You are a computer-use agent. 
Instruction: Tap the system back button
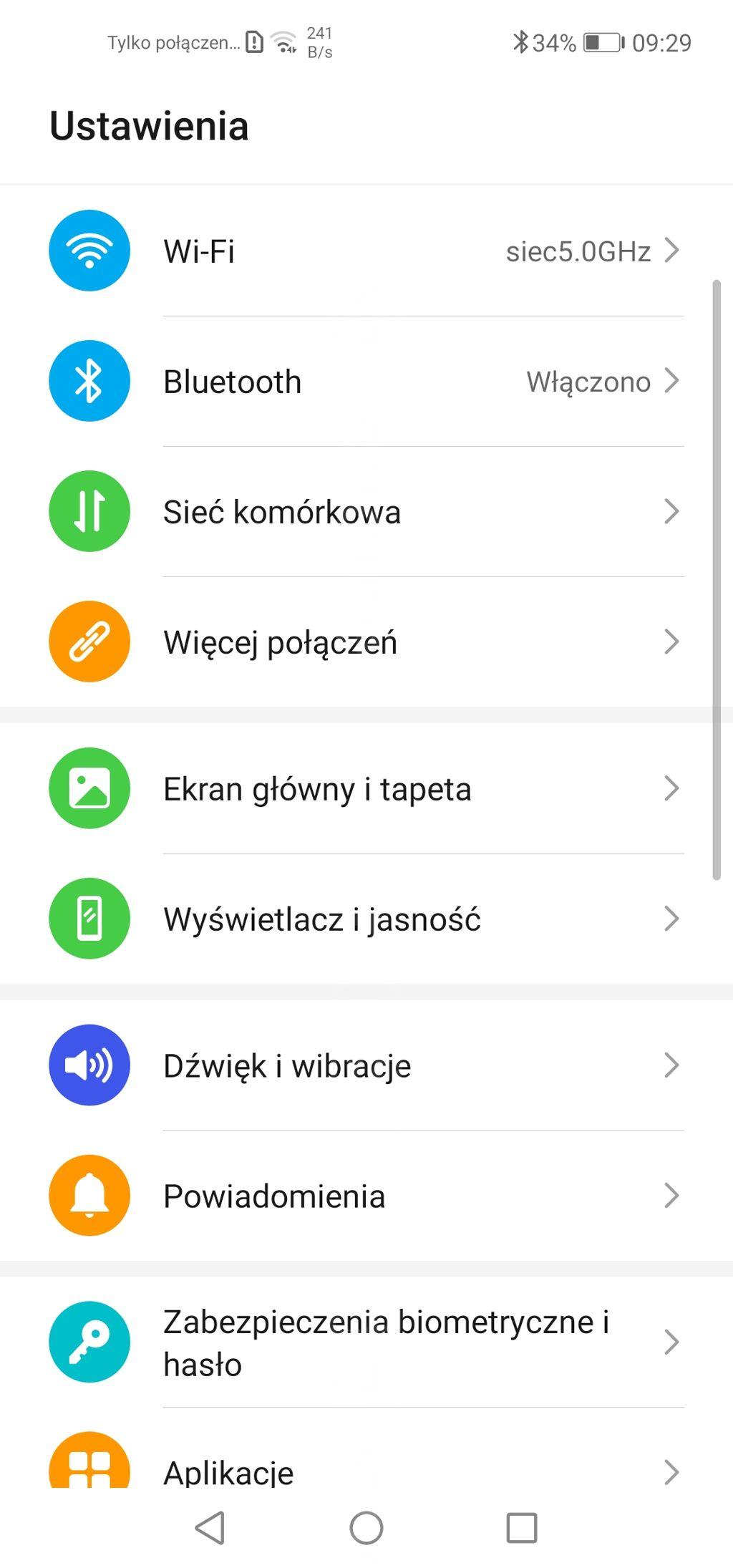coord(210,1528)
